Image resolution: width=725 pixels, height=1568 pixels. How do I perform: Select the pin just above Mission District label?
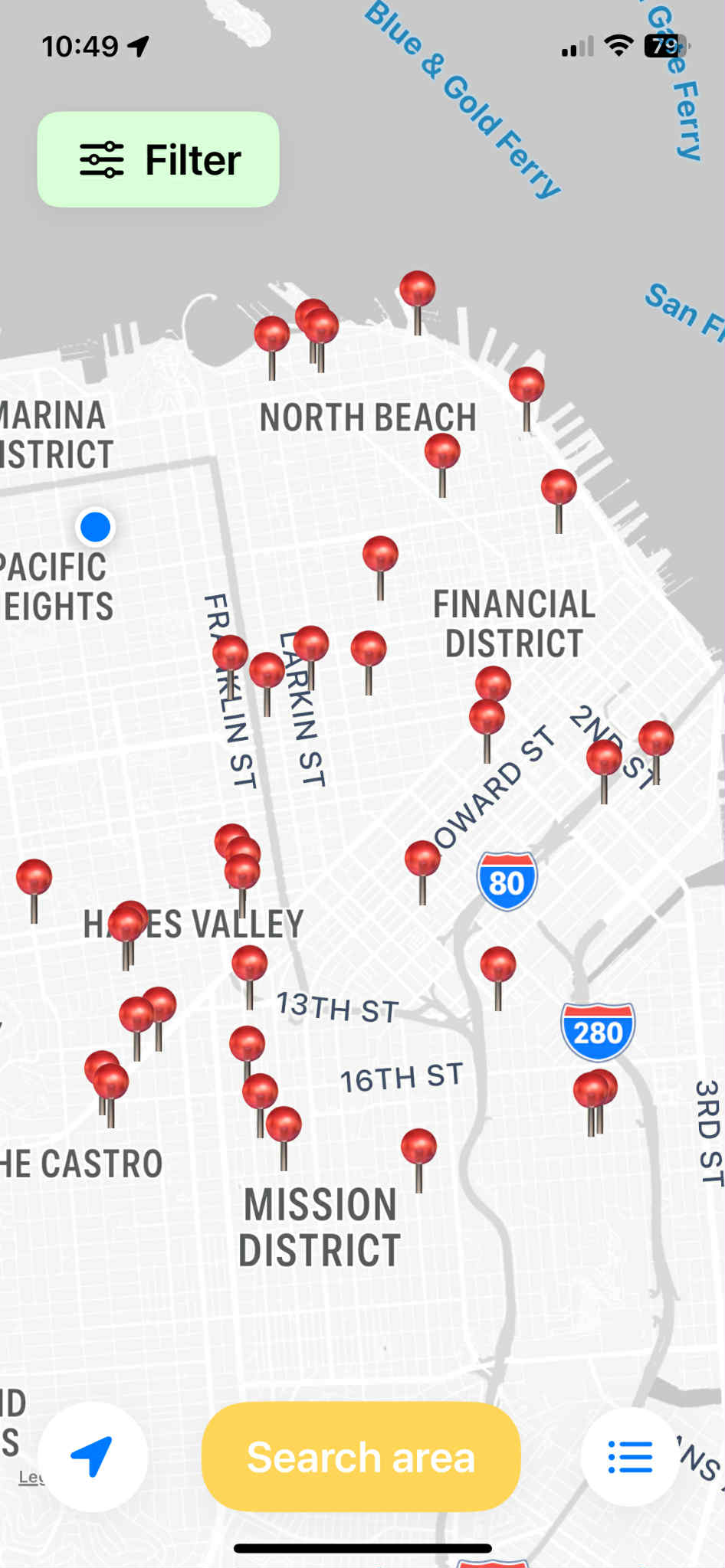coord(284,1125)
